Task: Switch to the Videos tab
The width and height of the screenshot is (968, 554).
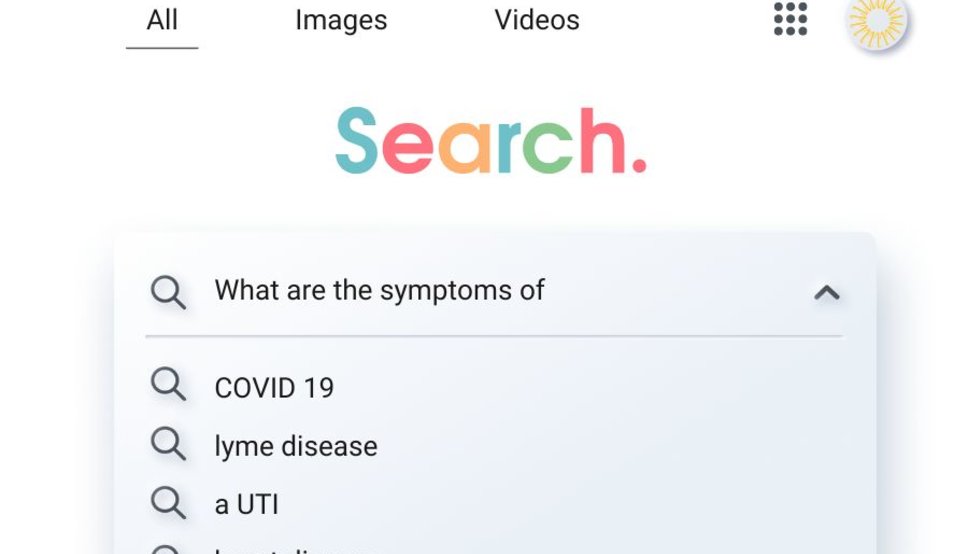Action: click(537, 21)
